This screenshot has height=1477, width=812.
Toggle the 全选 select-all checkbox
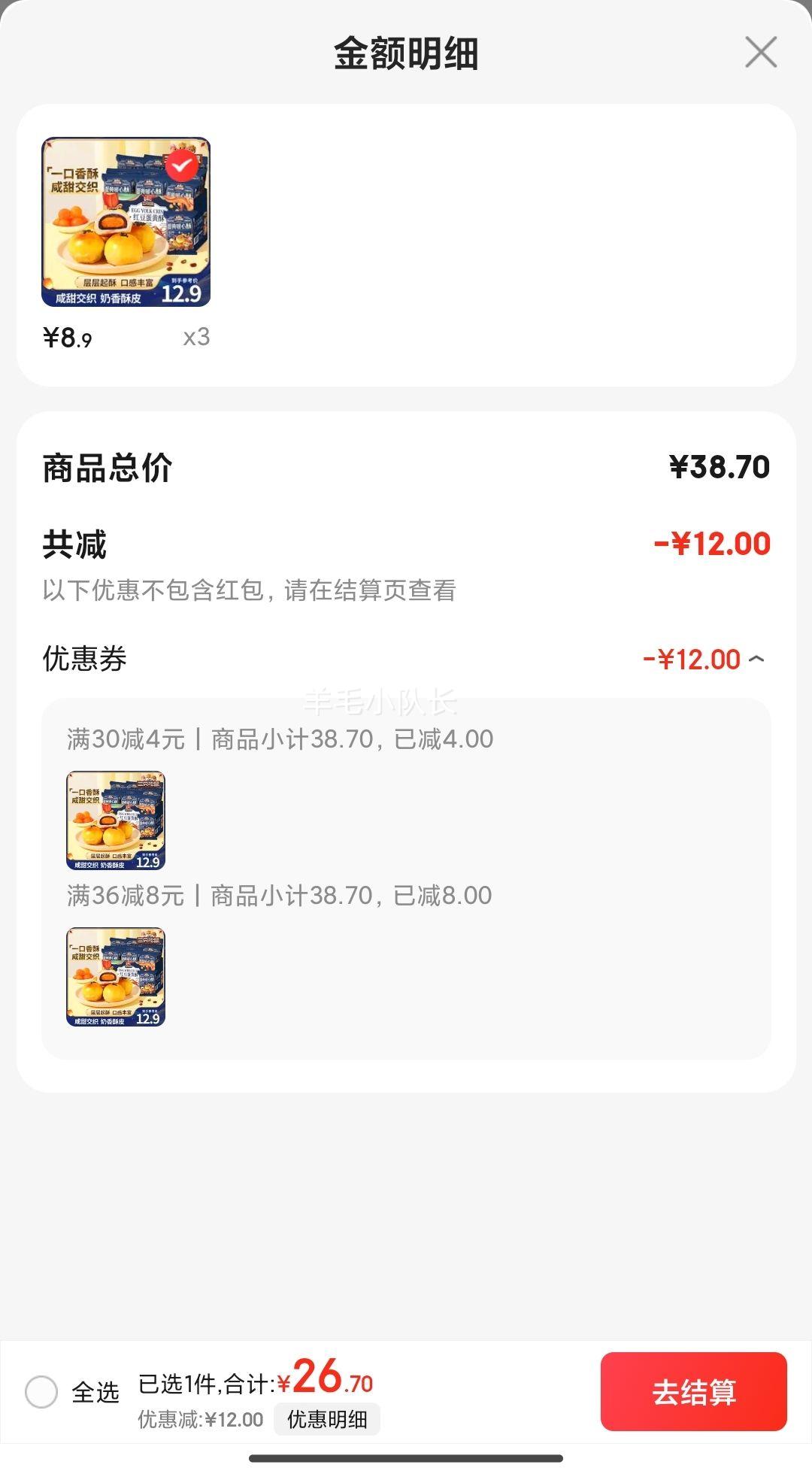[x=41, y=1392]
